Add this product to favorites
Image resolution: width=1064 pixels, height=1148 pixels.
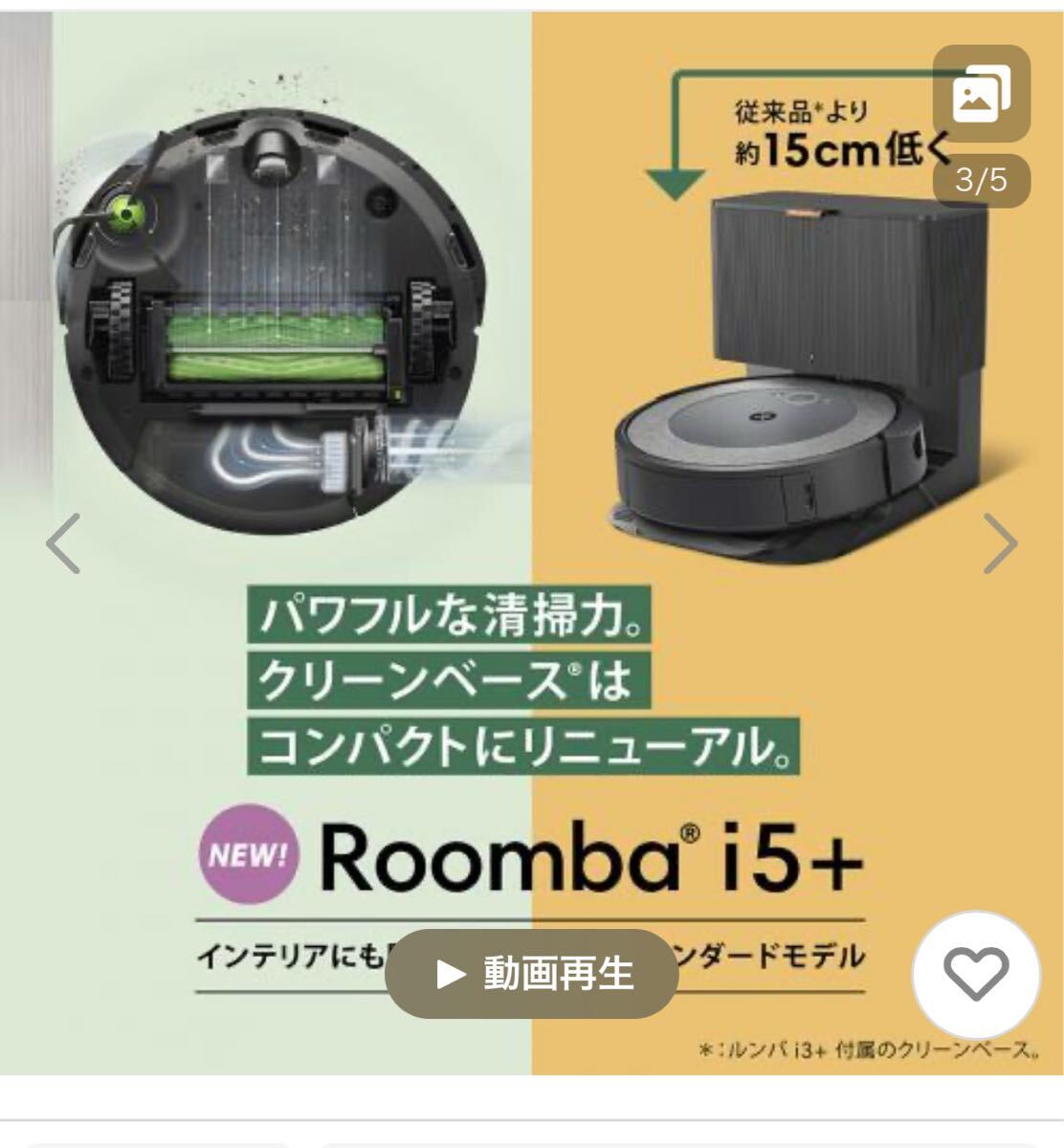pos(976,975)
